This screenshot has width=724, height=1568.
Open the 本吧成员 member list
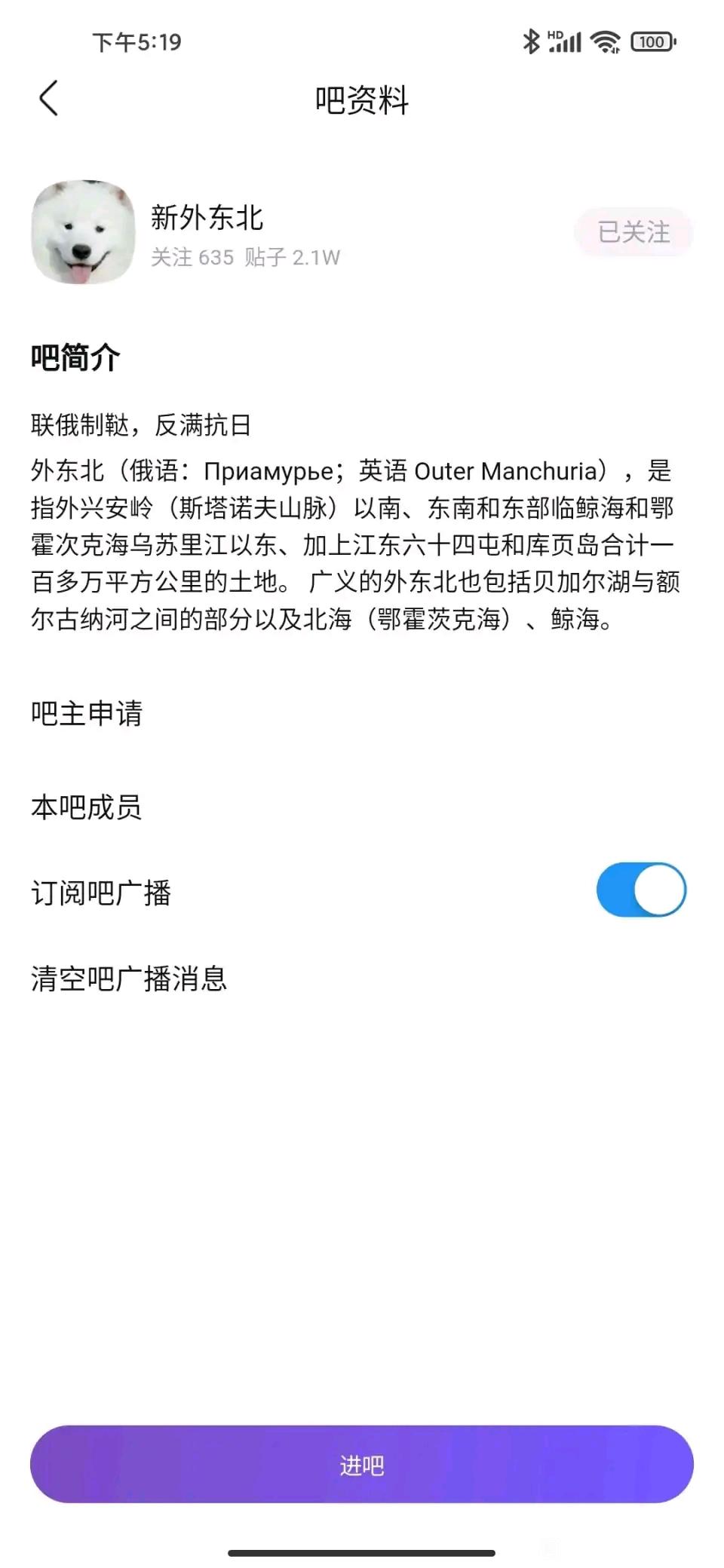click(x=362, y=807)
